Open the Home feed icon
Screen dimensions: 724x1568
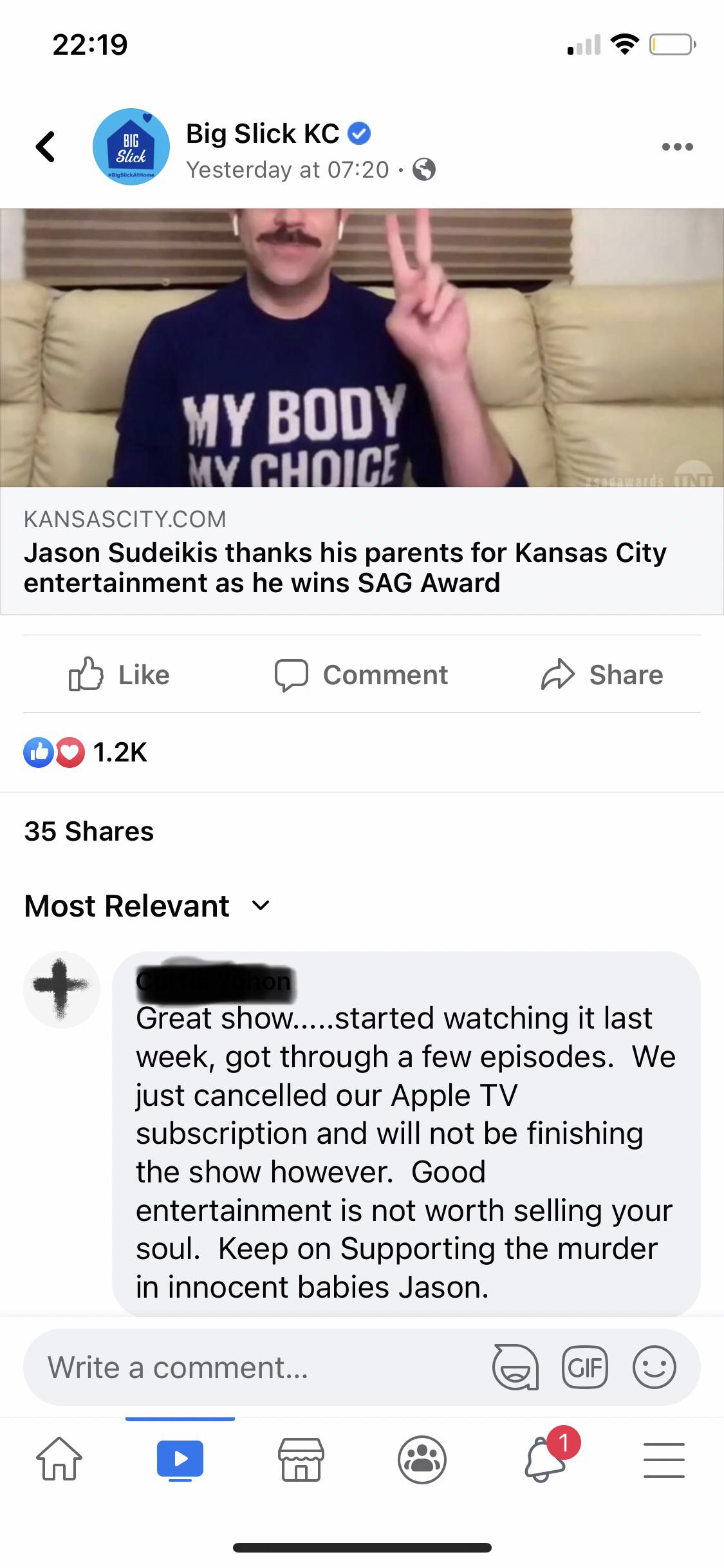60,1459
